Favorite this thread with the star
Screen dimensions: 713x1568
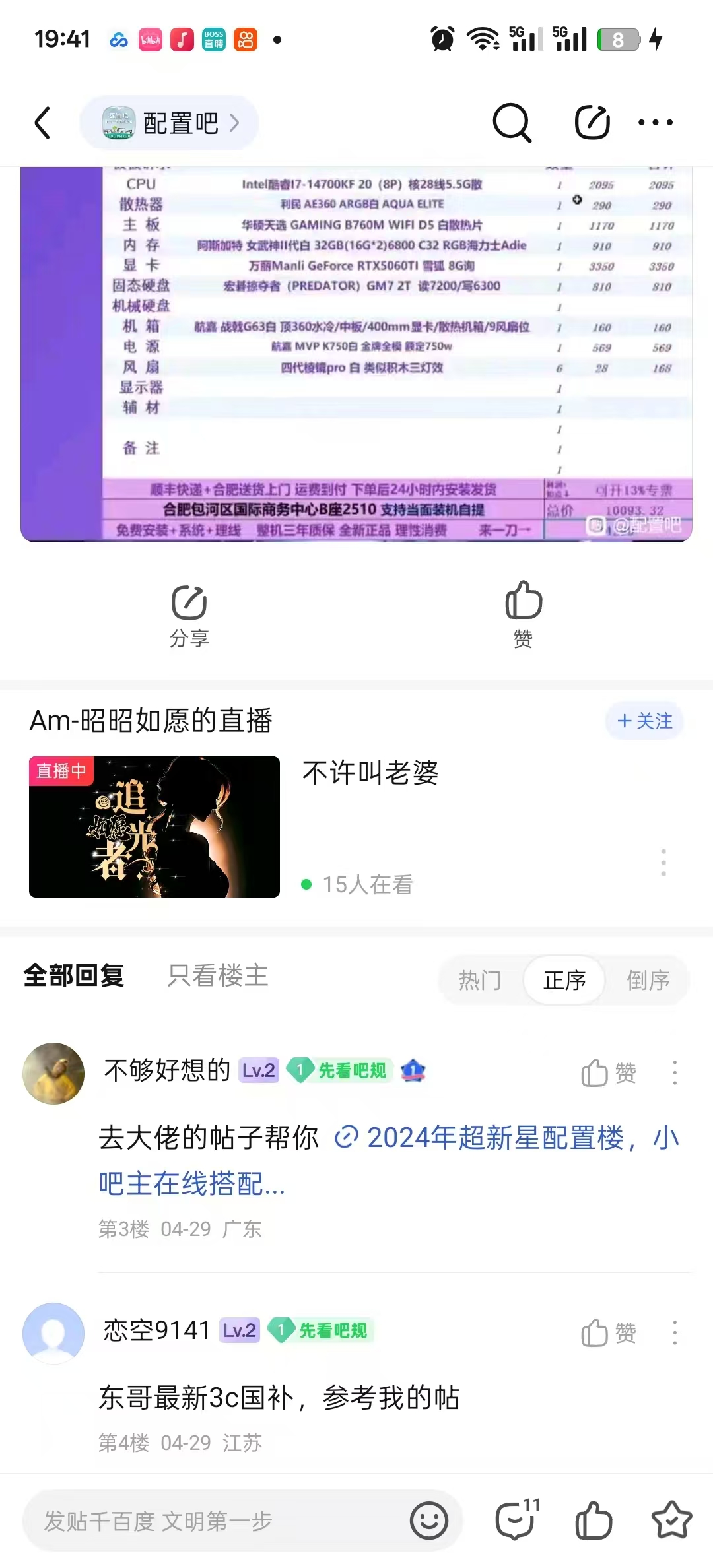[671, 1520]
